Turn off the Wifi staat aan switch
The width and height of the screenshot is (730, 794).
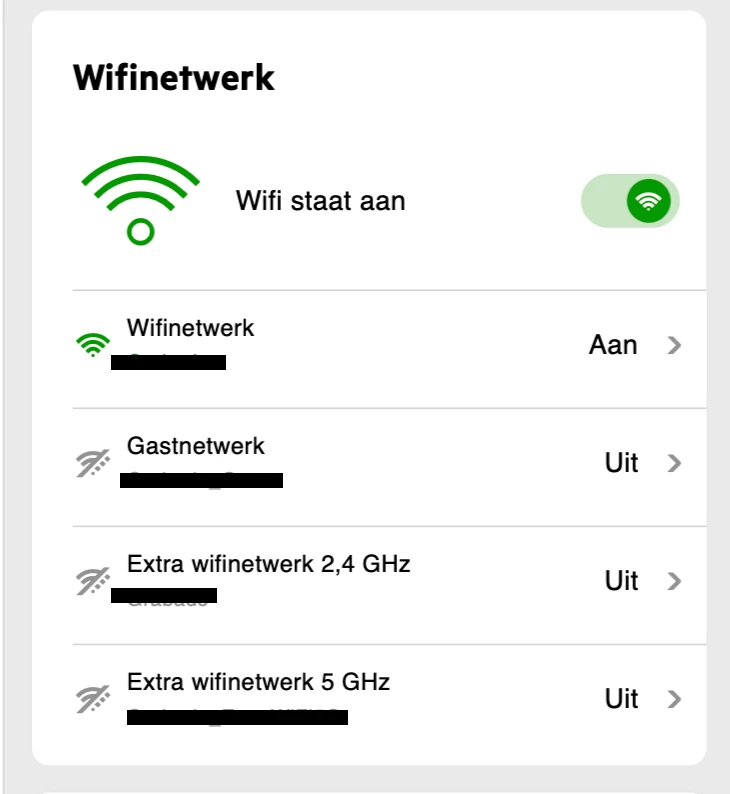coord(630,201)
